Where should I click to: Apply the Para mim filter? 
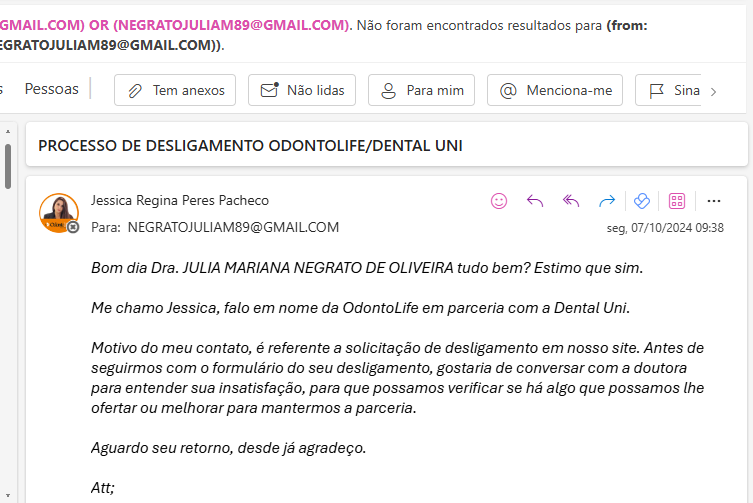click(x=422, y=90)
